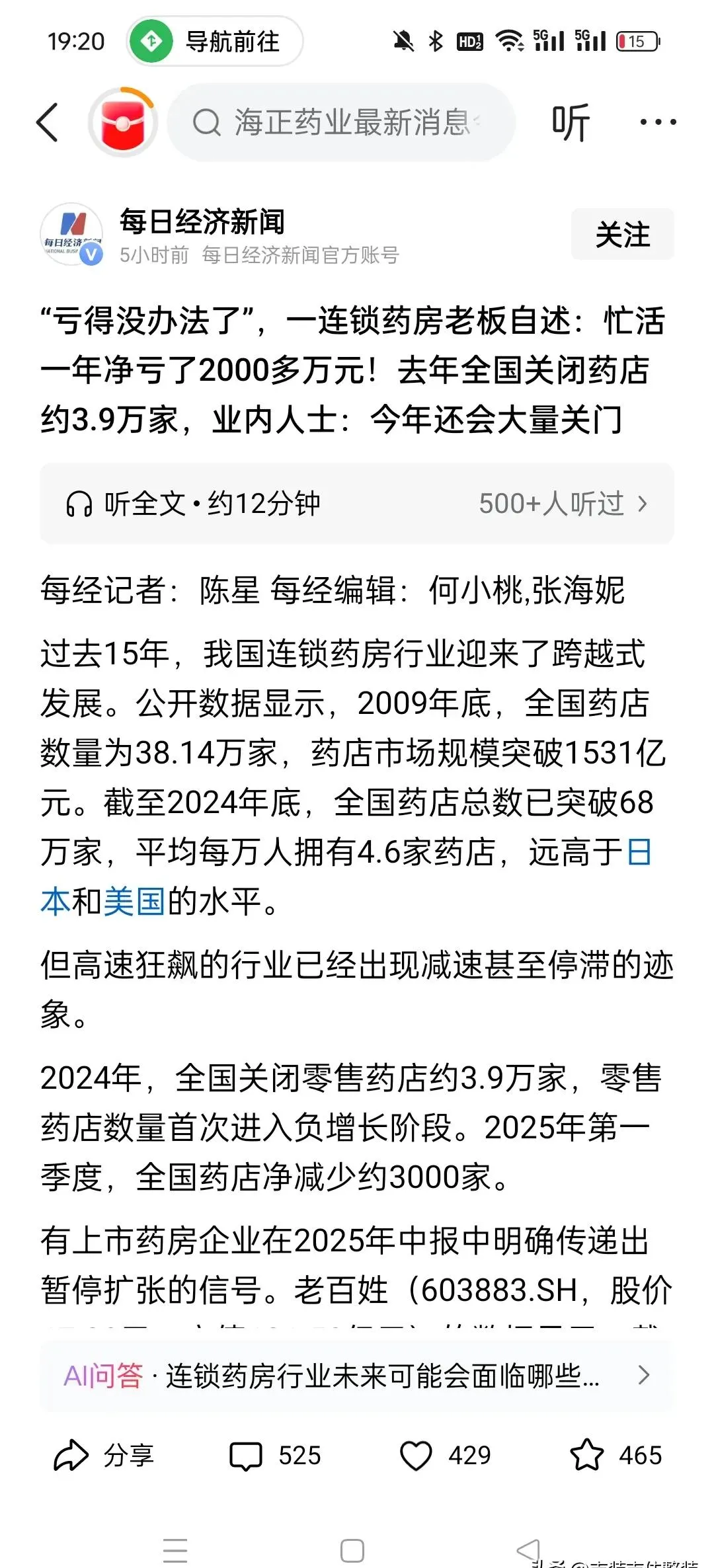Open the 日本 keyword link

tap(638, 852)
